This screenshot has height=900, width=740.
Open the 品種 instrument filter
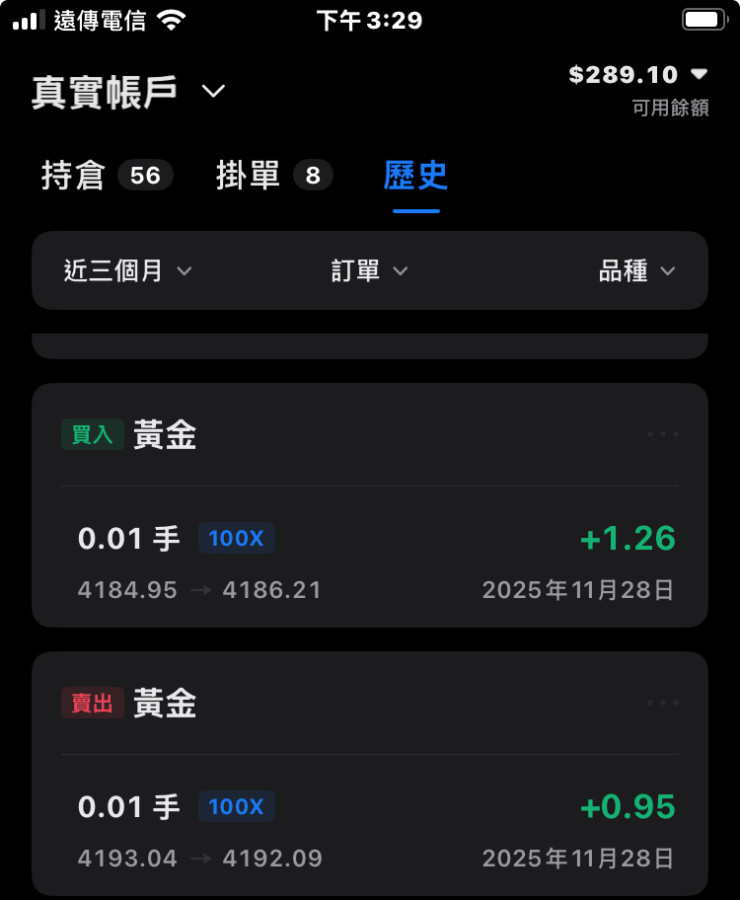point(637,271)
